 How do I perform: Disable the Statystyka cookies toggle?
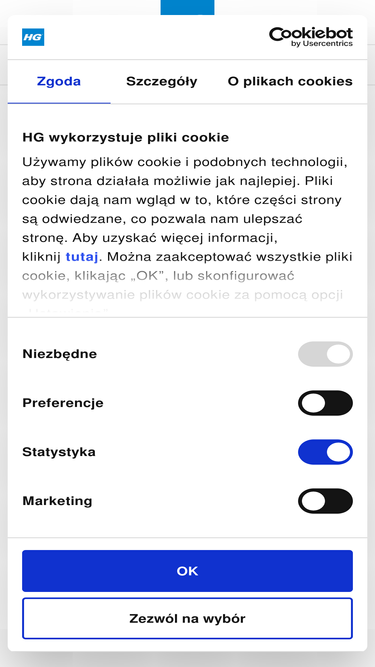325,452
